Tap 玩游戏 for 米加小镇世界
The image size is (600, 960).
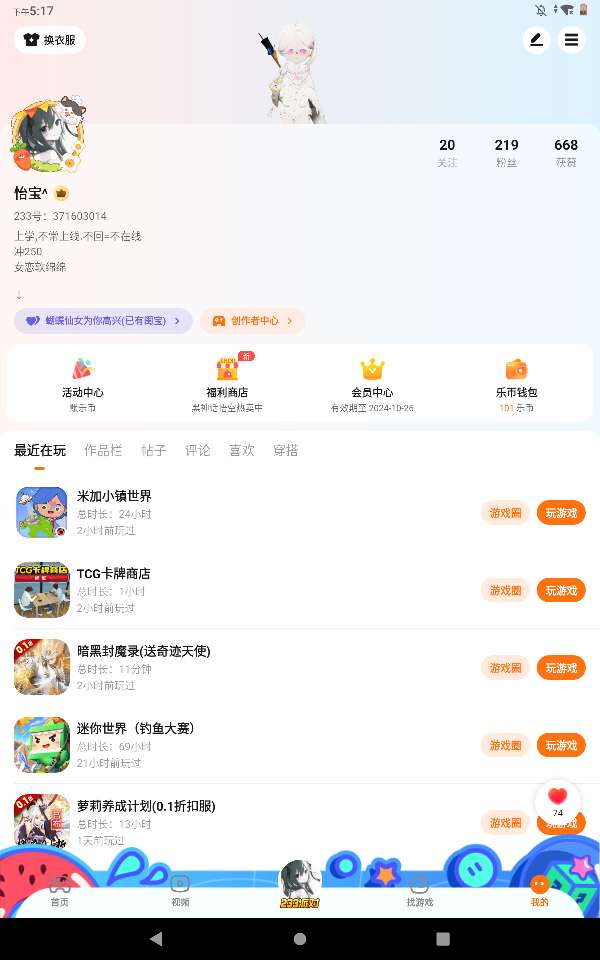561,513
